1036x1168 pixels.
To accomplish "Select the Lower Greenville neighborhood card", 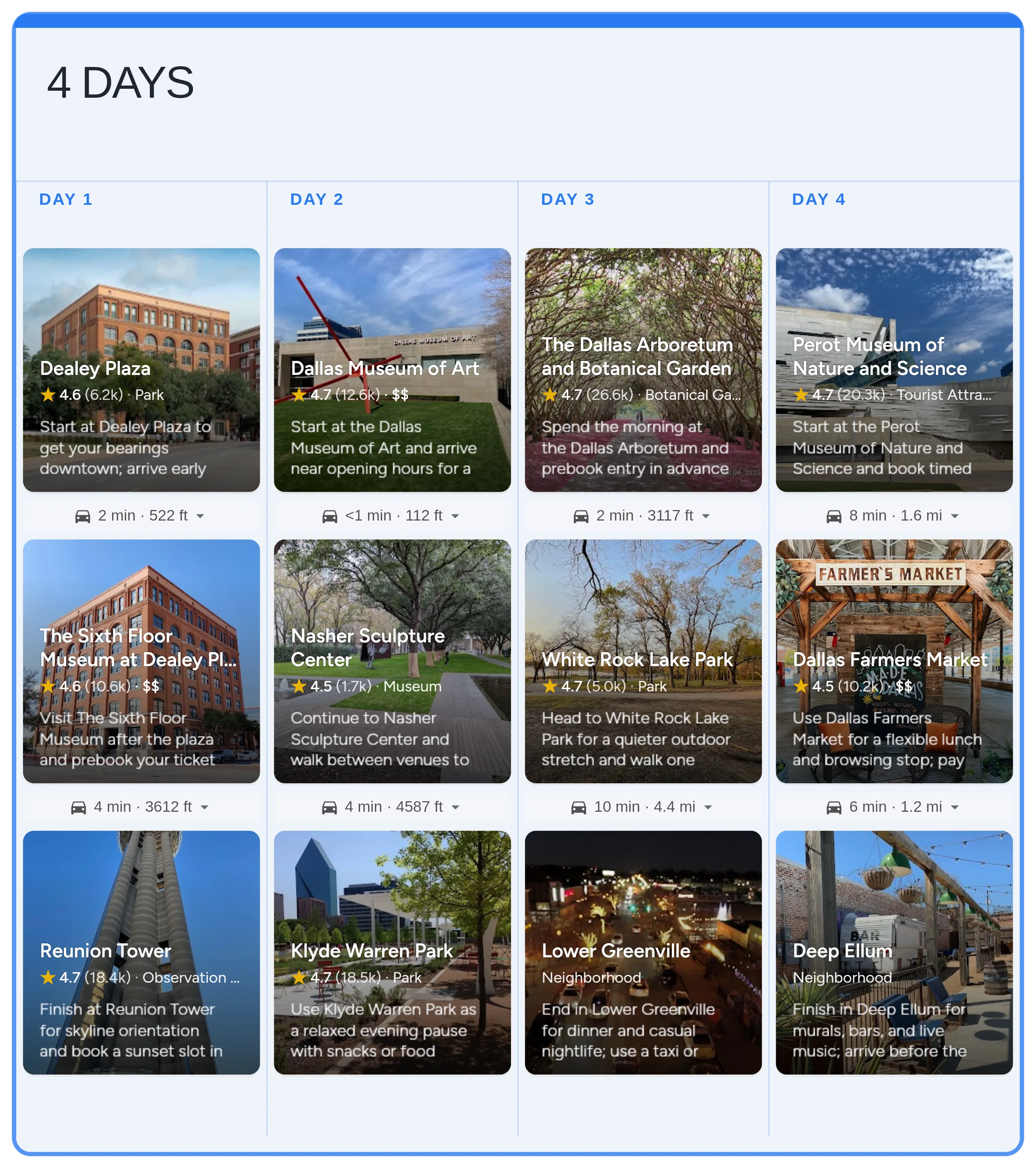I will pos(643,953).
